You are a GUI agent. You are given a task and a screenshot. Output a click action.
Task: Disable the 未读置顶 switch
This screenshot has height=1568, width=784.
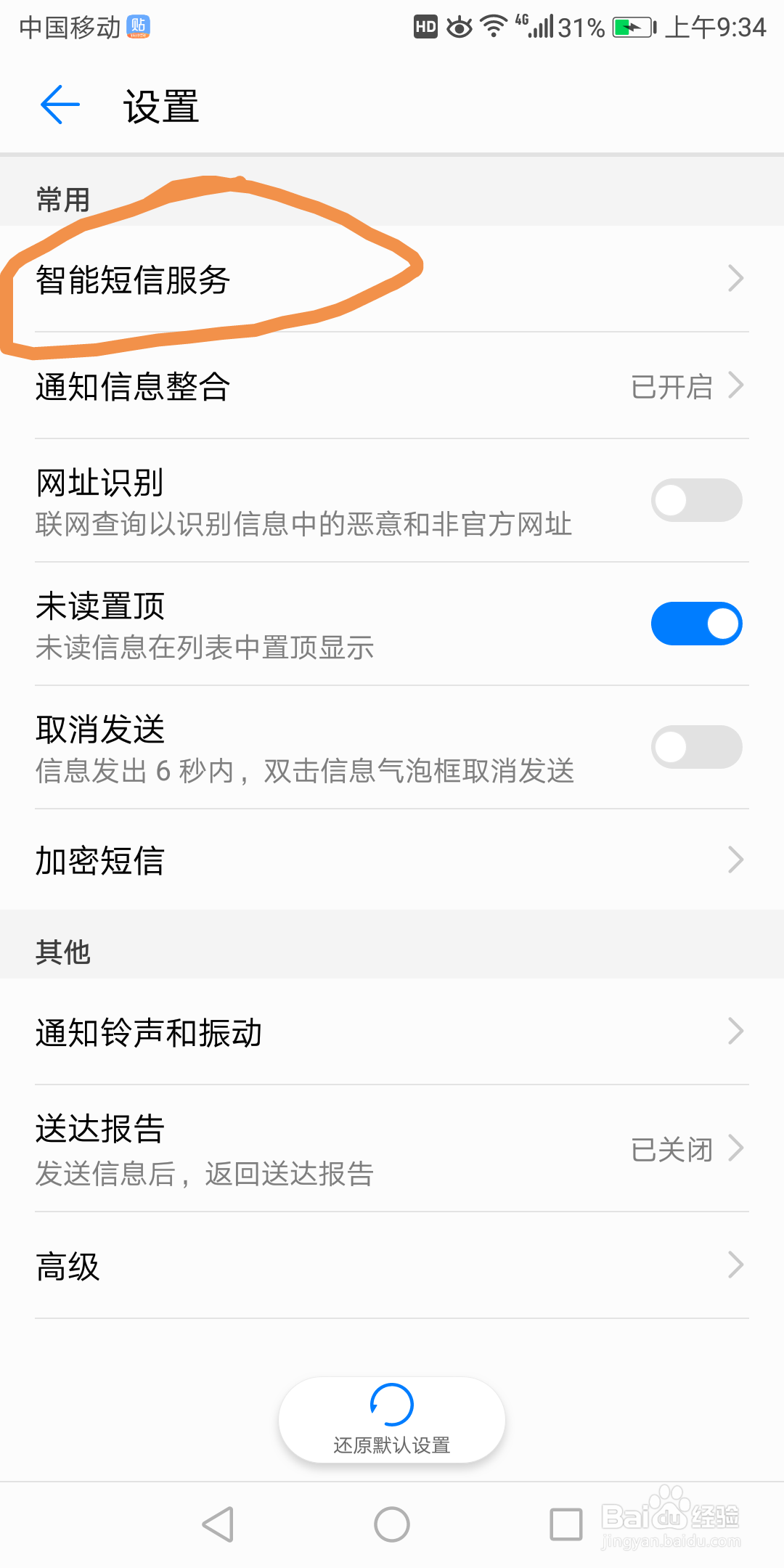click(695, 623)
